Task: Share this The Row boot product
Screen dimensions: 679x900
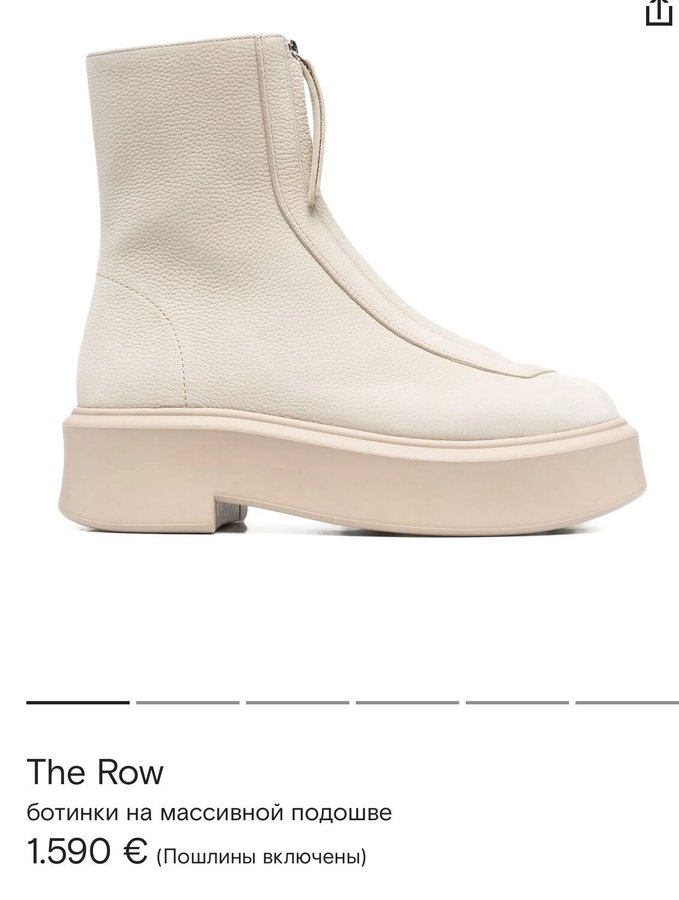Action: [657, 13]
